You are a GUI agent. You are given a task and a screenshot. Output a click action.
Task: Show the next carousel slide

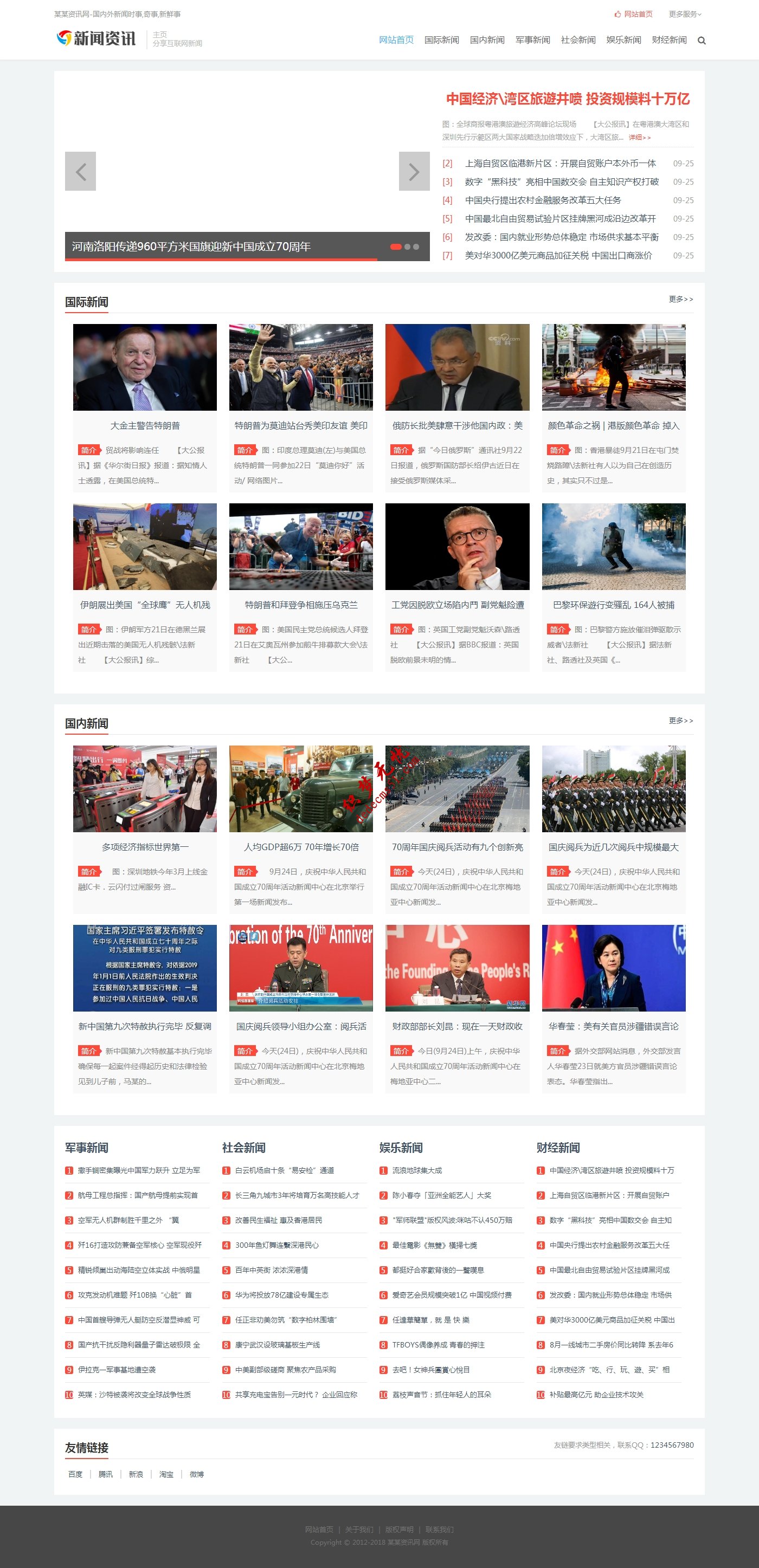point(414,172)
